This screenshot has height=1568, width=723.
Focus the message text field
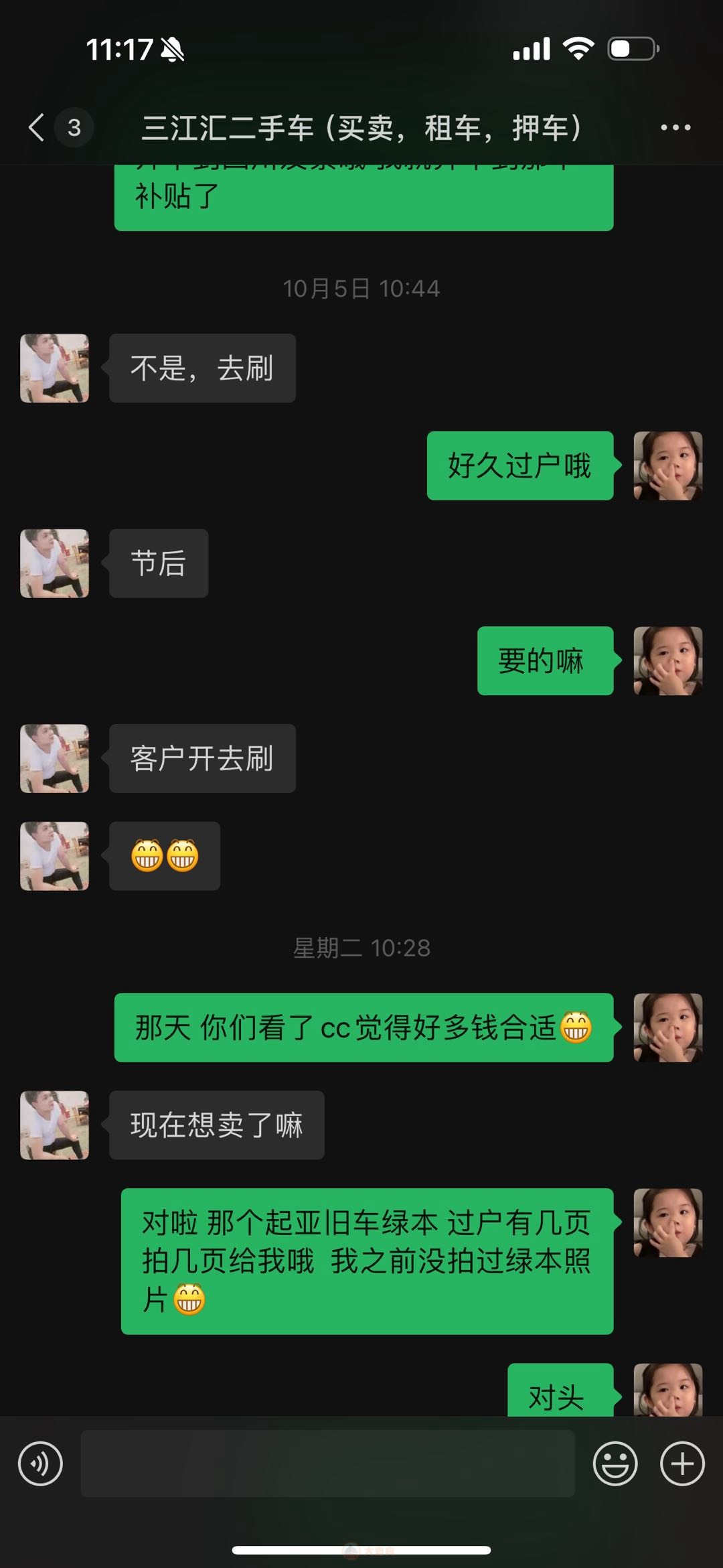coord(327,1464)
